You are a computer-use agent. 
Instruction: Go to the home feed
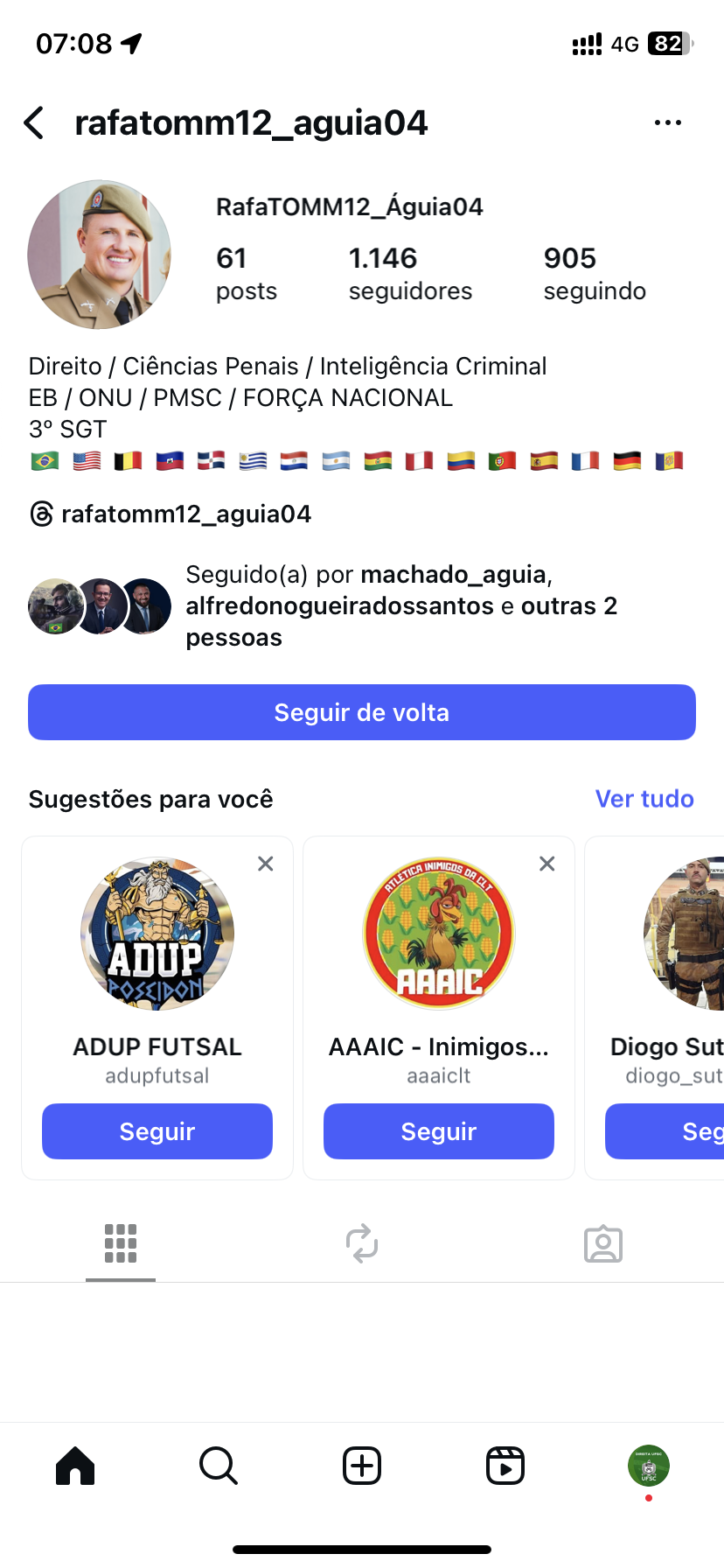pyautogui.click(x=75, y=1466)
